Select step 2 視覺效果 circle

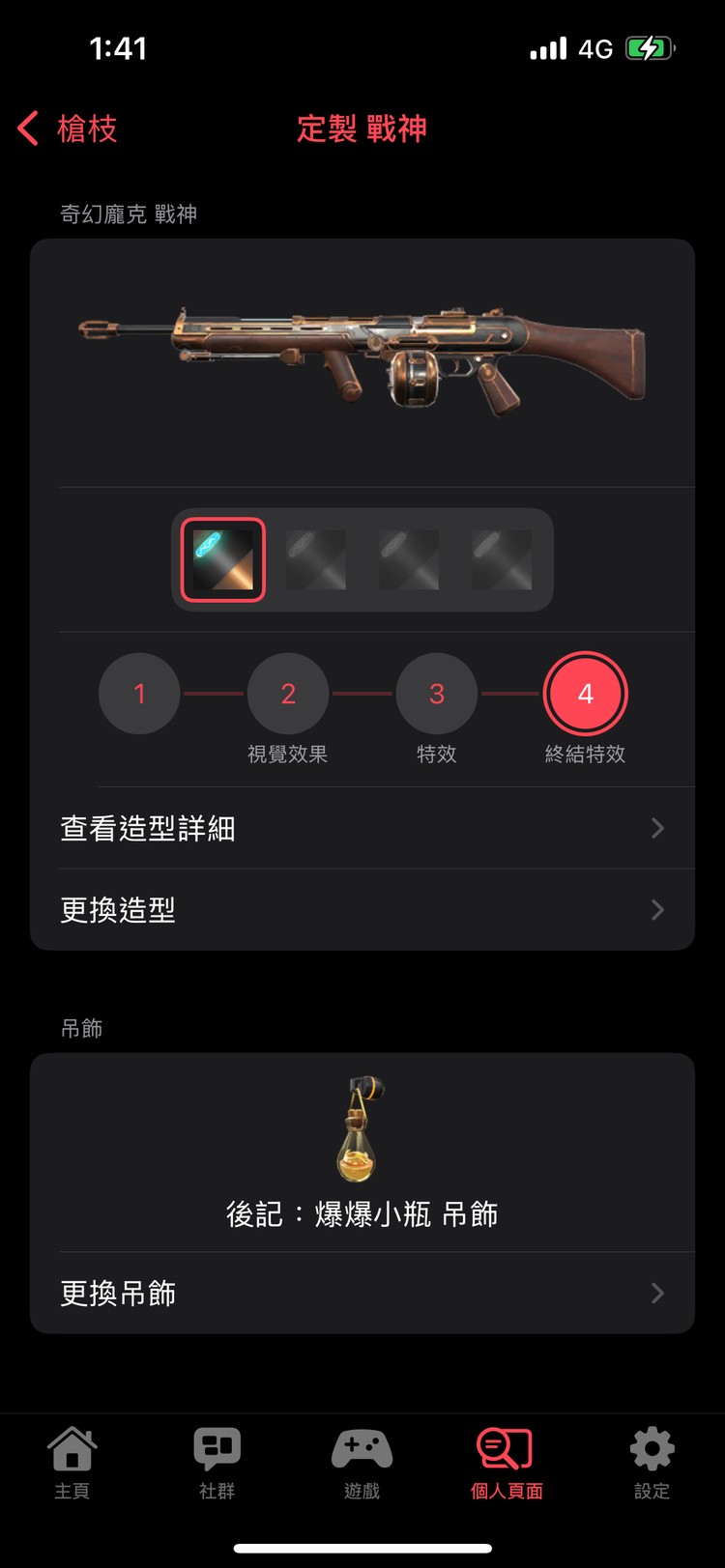click(288, 693)
